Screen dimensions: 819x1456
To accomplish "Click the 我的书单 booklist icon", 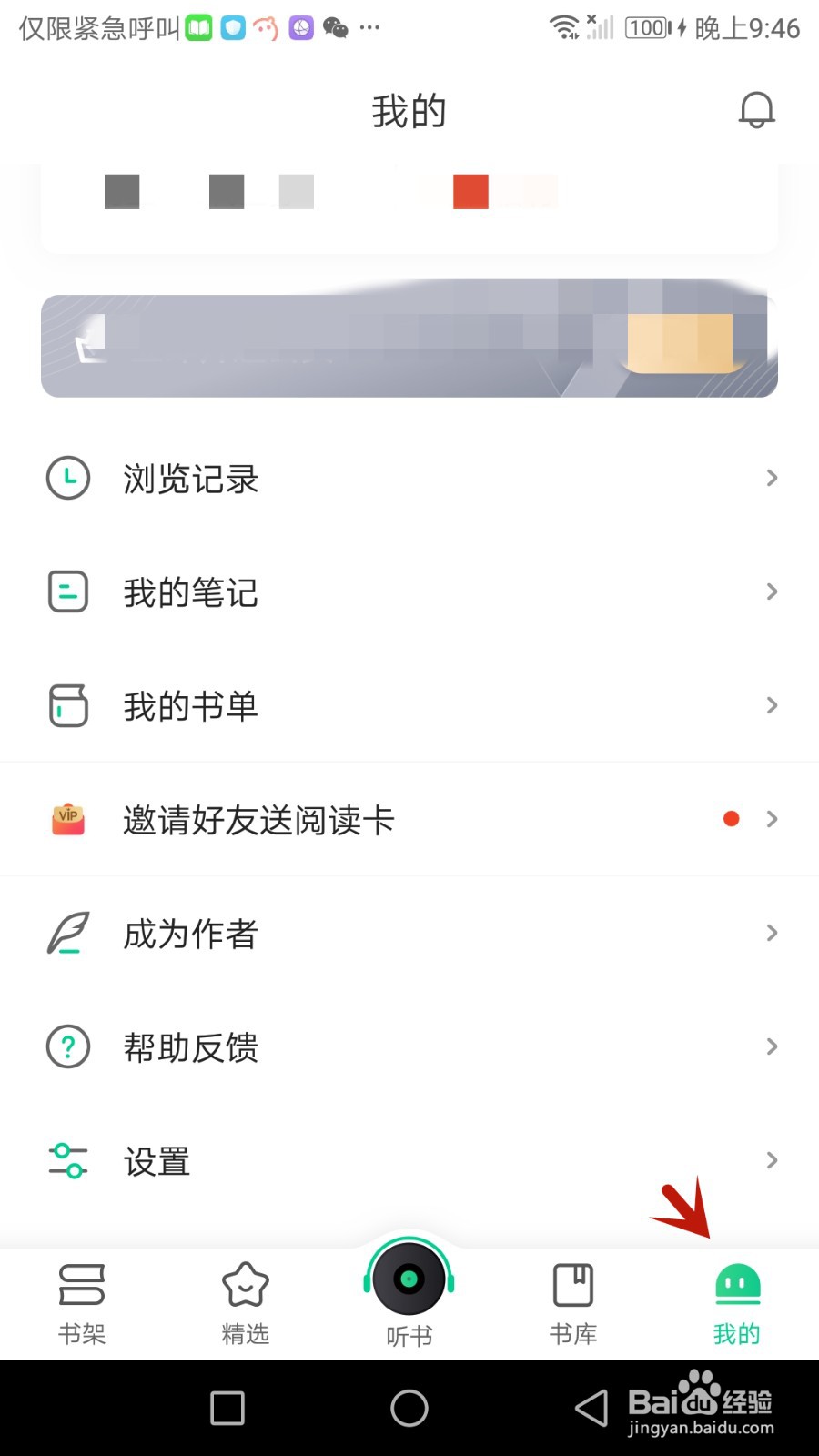I will pyautogui.click(x=67, y=705).
